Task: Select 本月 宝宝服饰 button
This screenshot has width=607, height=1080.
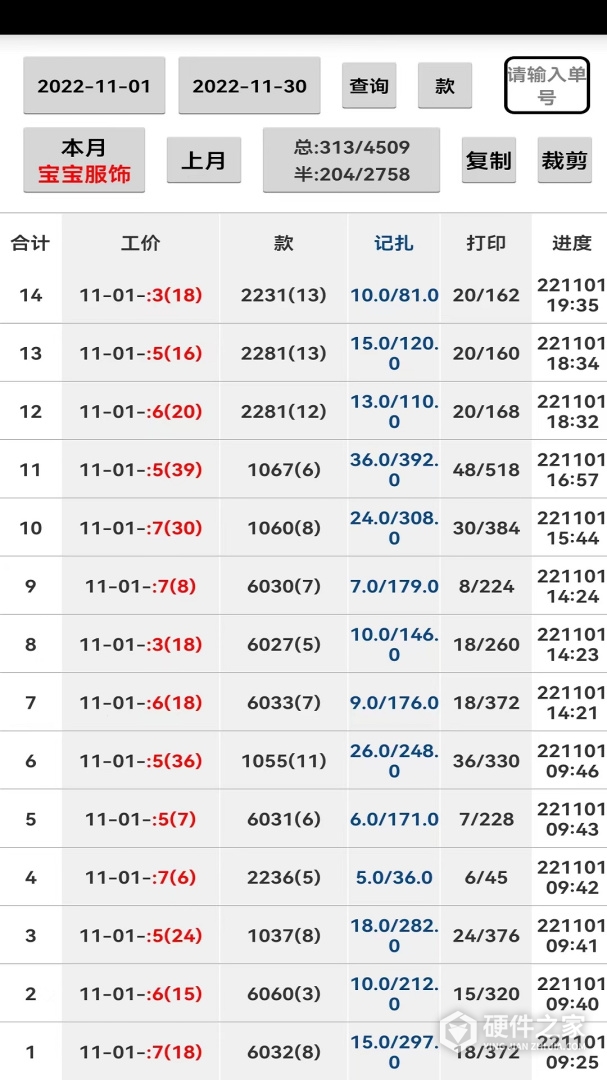Action: (x=84, y=160)
